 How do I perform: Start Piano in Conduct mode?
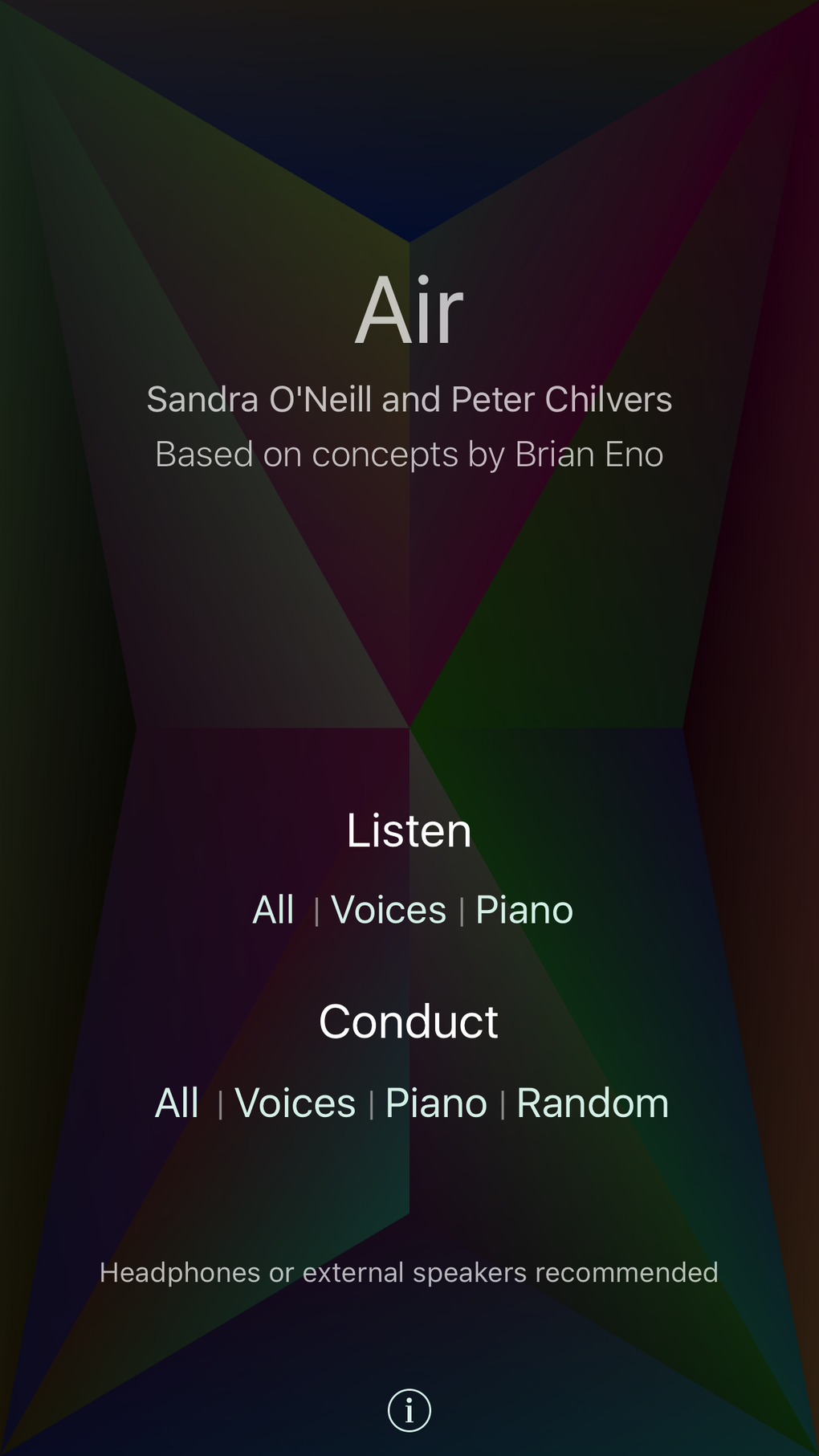click(x=436, y=1103)
